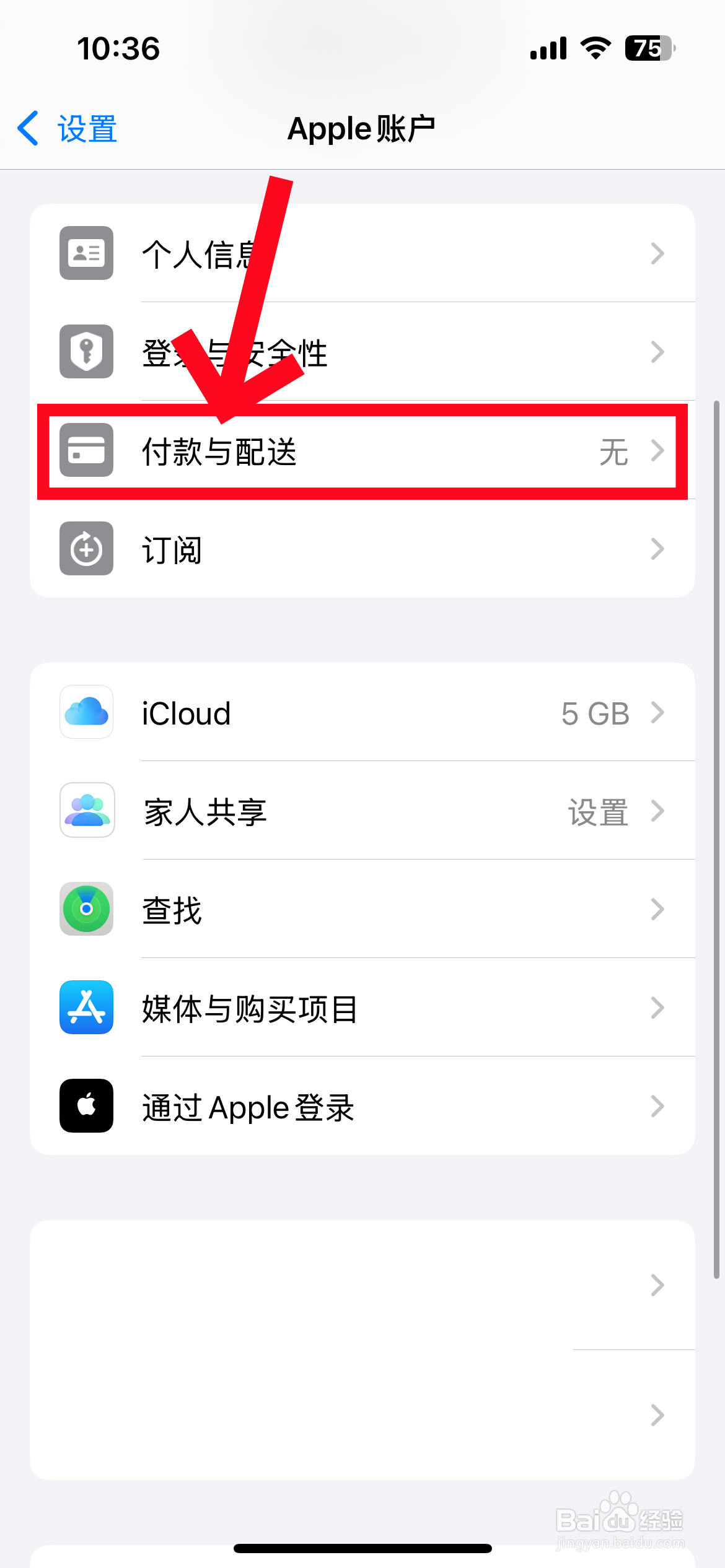This screenshot has height=1568, width=725.
Task: Select the 登录与安全性 row
Action: pyautogui.click(x=362, y=352)
